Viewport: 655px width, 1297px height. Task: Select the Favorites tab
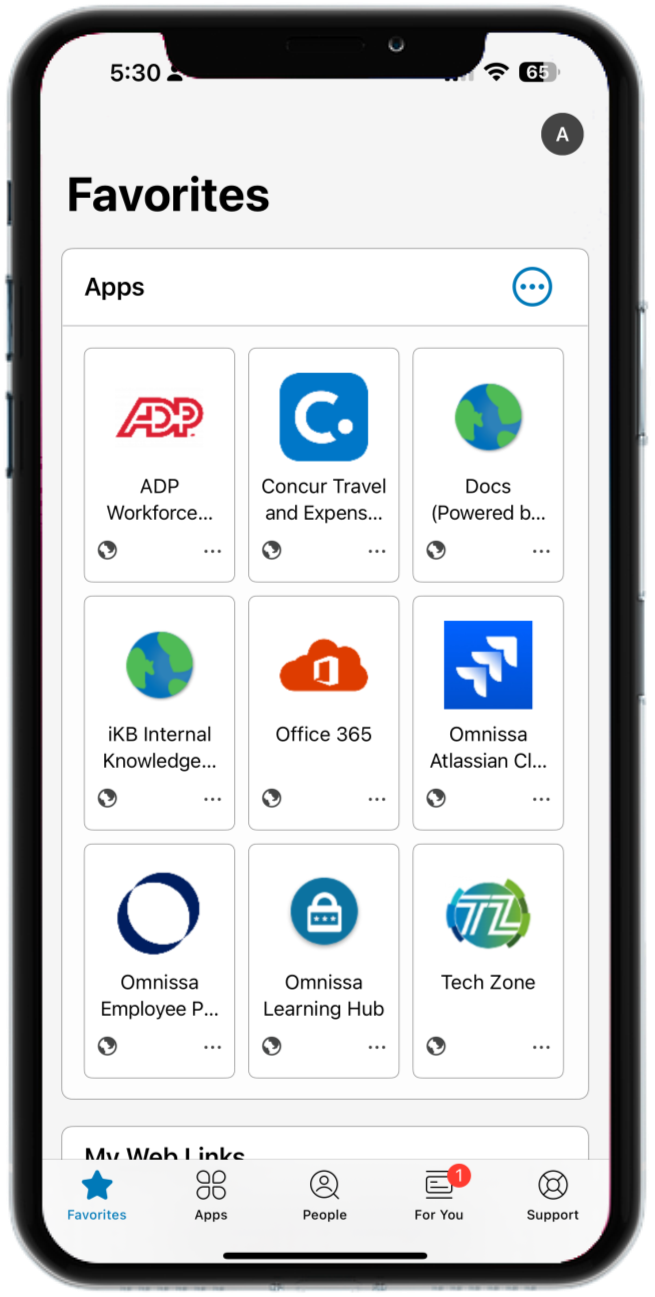tap(97, 1195)
